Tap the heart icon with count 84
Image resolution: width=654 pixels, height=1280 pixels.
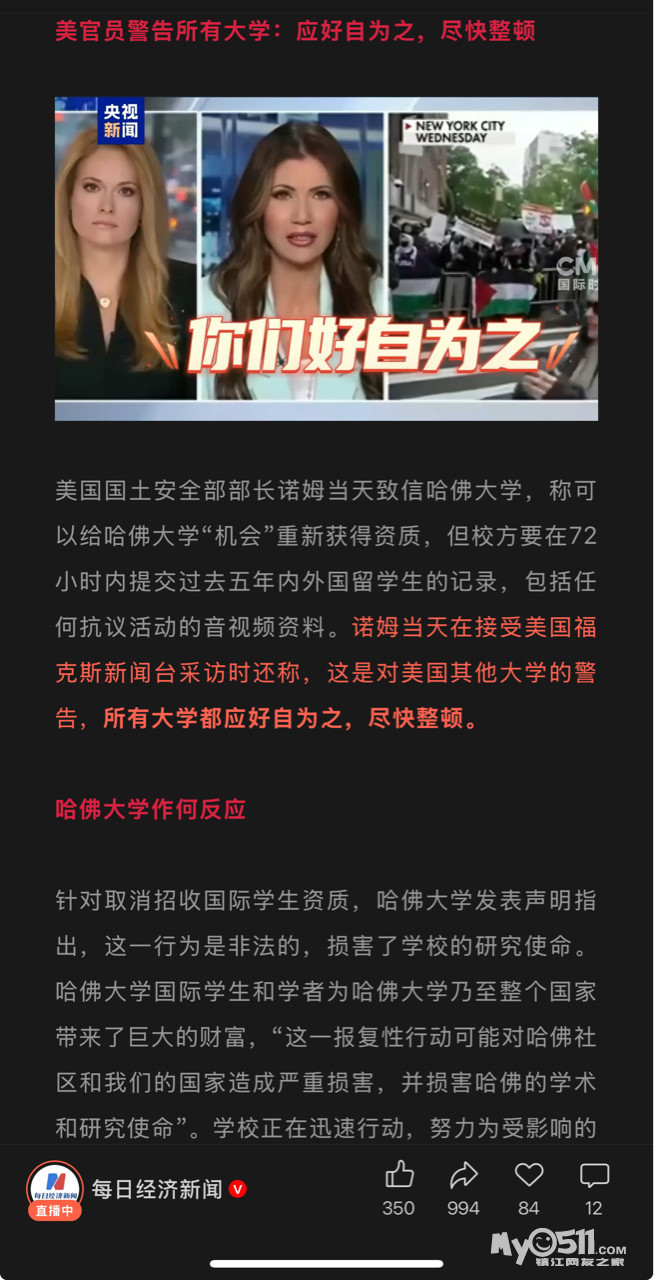click(529, 1176)
